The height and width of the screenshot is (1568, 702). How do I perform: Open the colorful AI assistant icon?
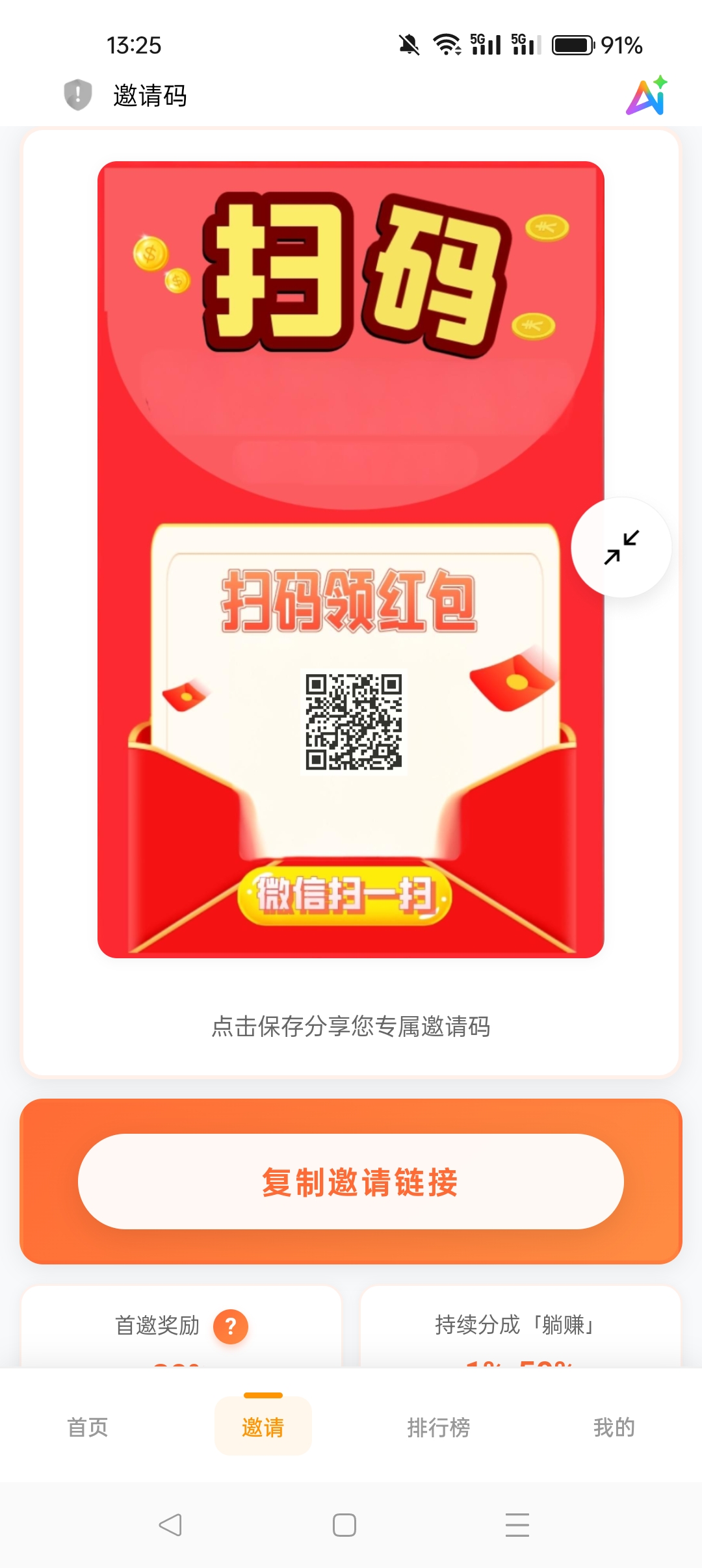click(x=647, y=96)
